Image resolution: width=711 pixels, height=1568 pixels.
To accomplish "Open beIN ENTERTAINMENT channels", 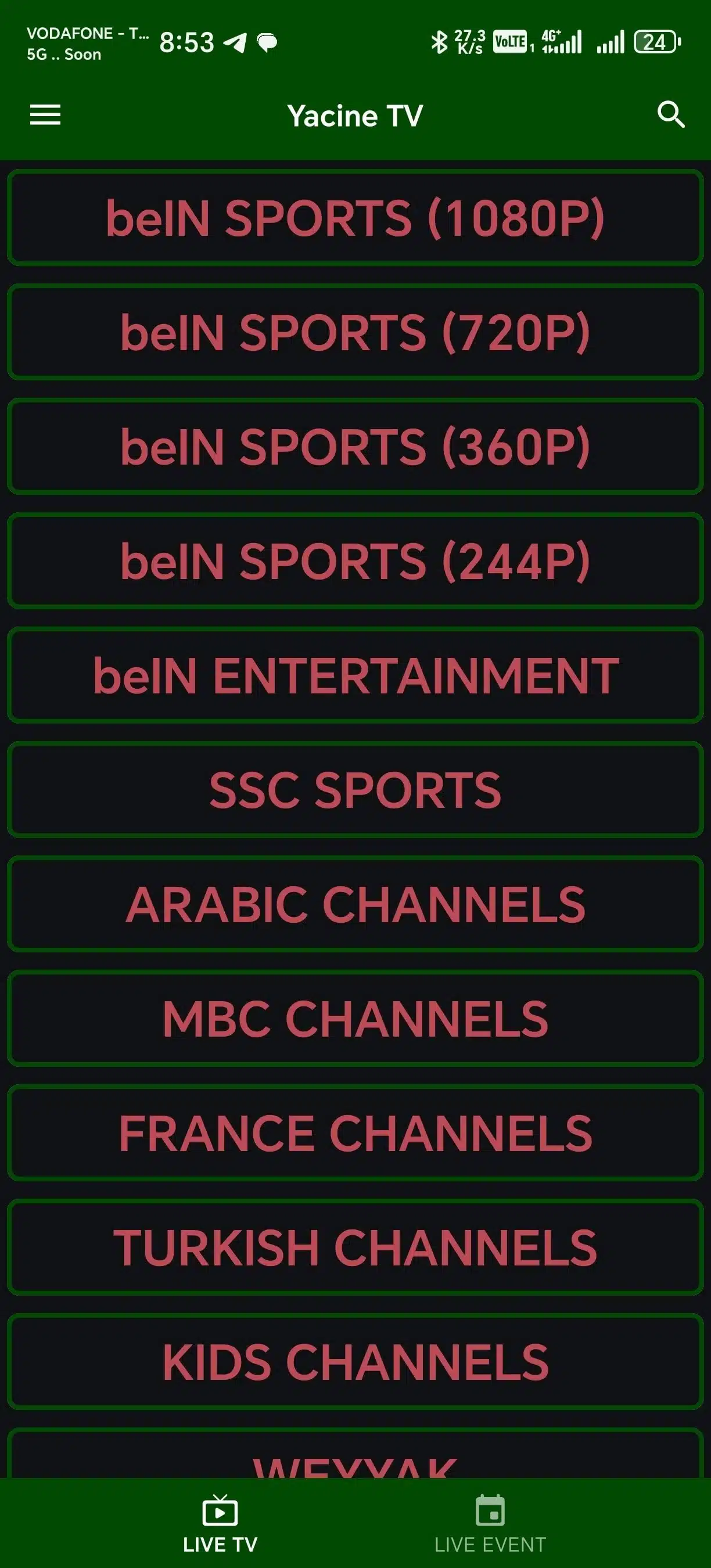I will pyautogui.click(x=355, y=674).
